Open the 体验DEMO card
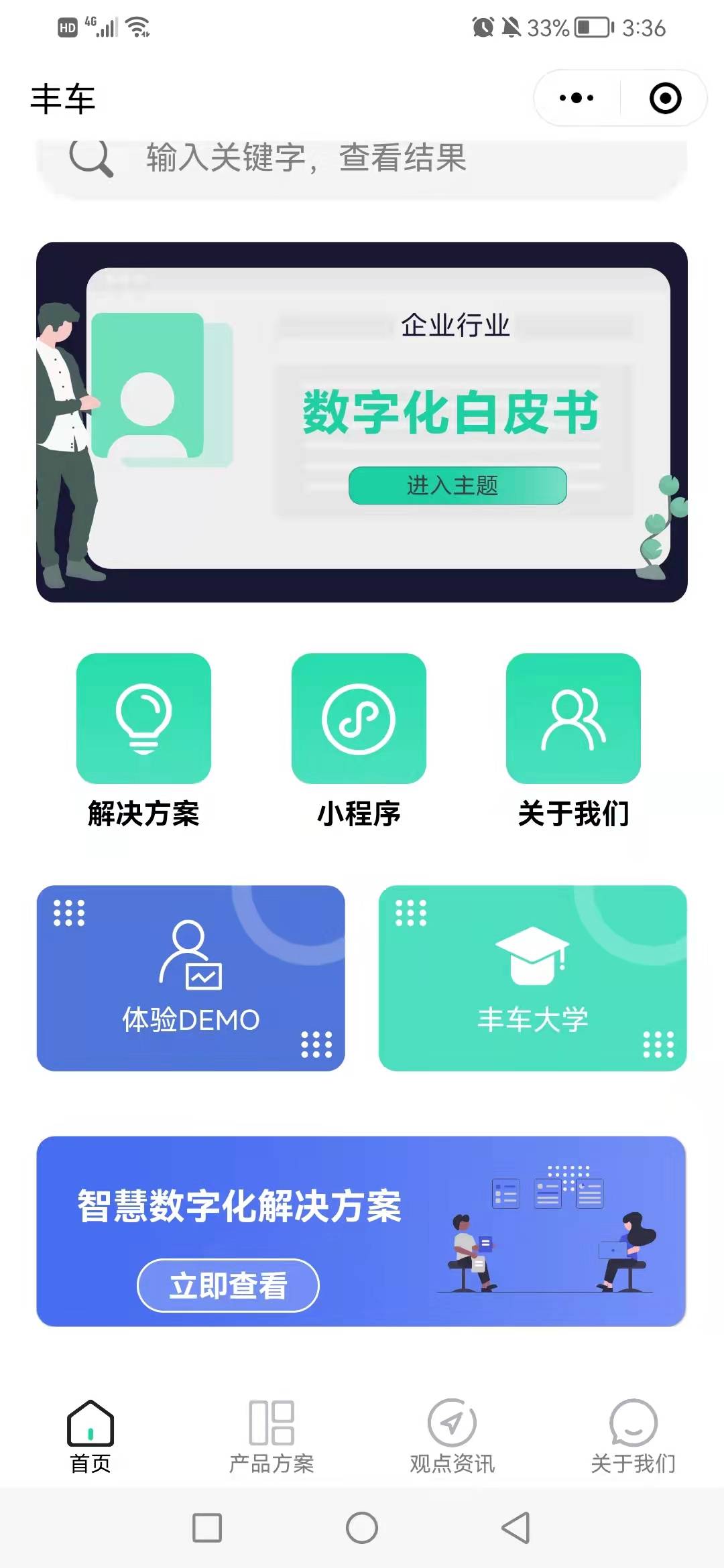The width and height of the screenshot is (724, 1568). pos(191,978)
